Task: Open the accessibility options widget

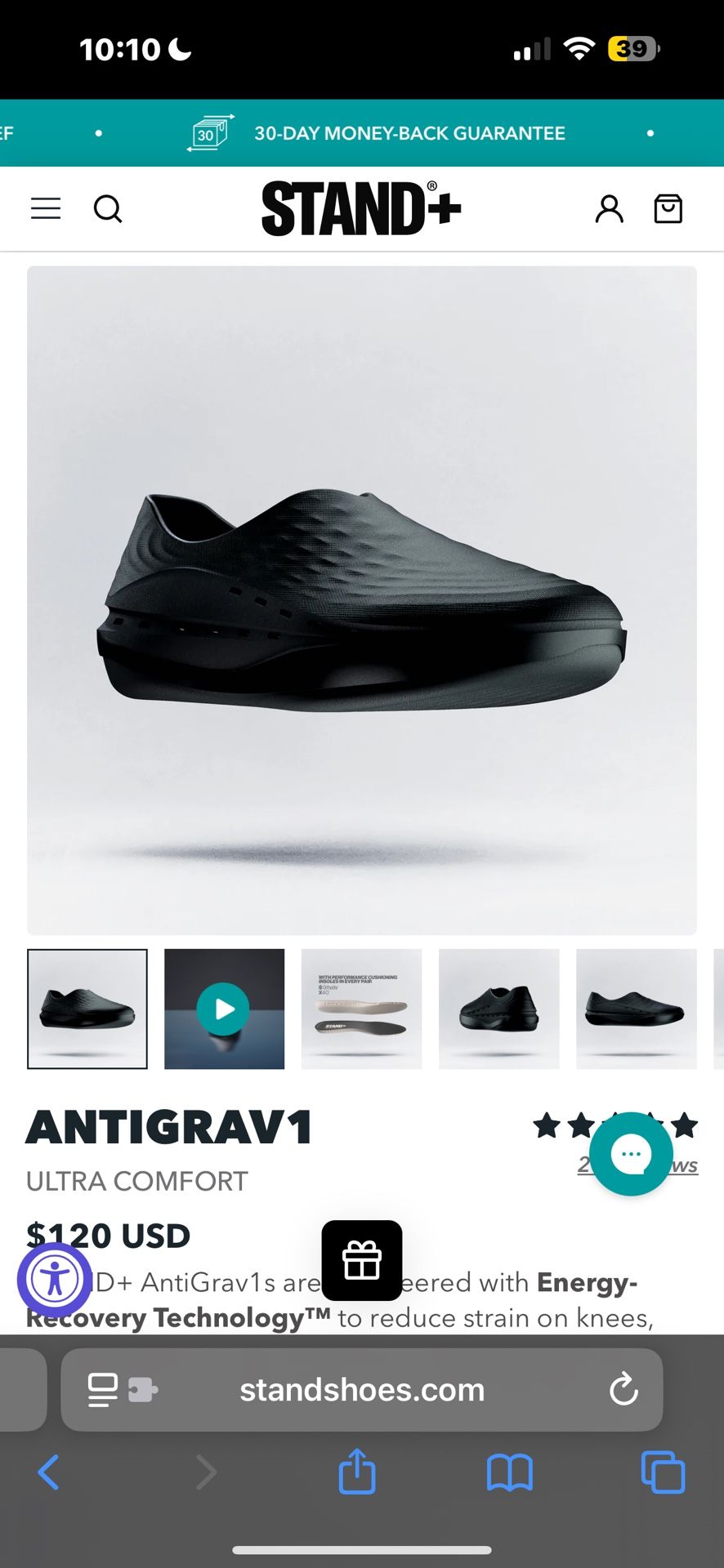Action: tap(55, 1280)
